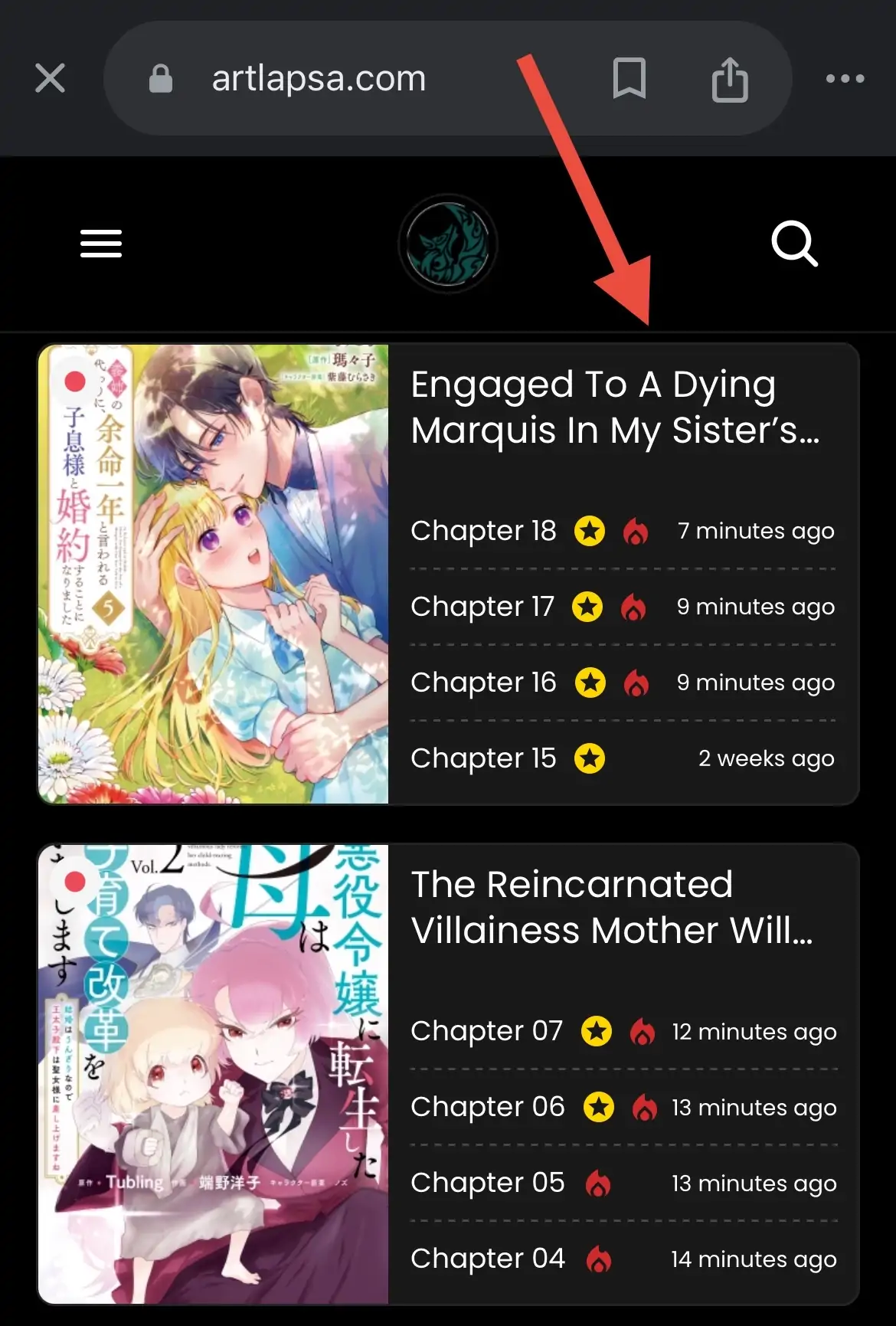Open Chapter 17 from 9 minutes ago
896x1326 pixels.
click(482, 607)
